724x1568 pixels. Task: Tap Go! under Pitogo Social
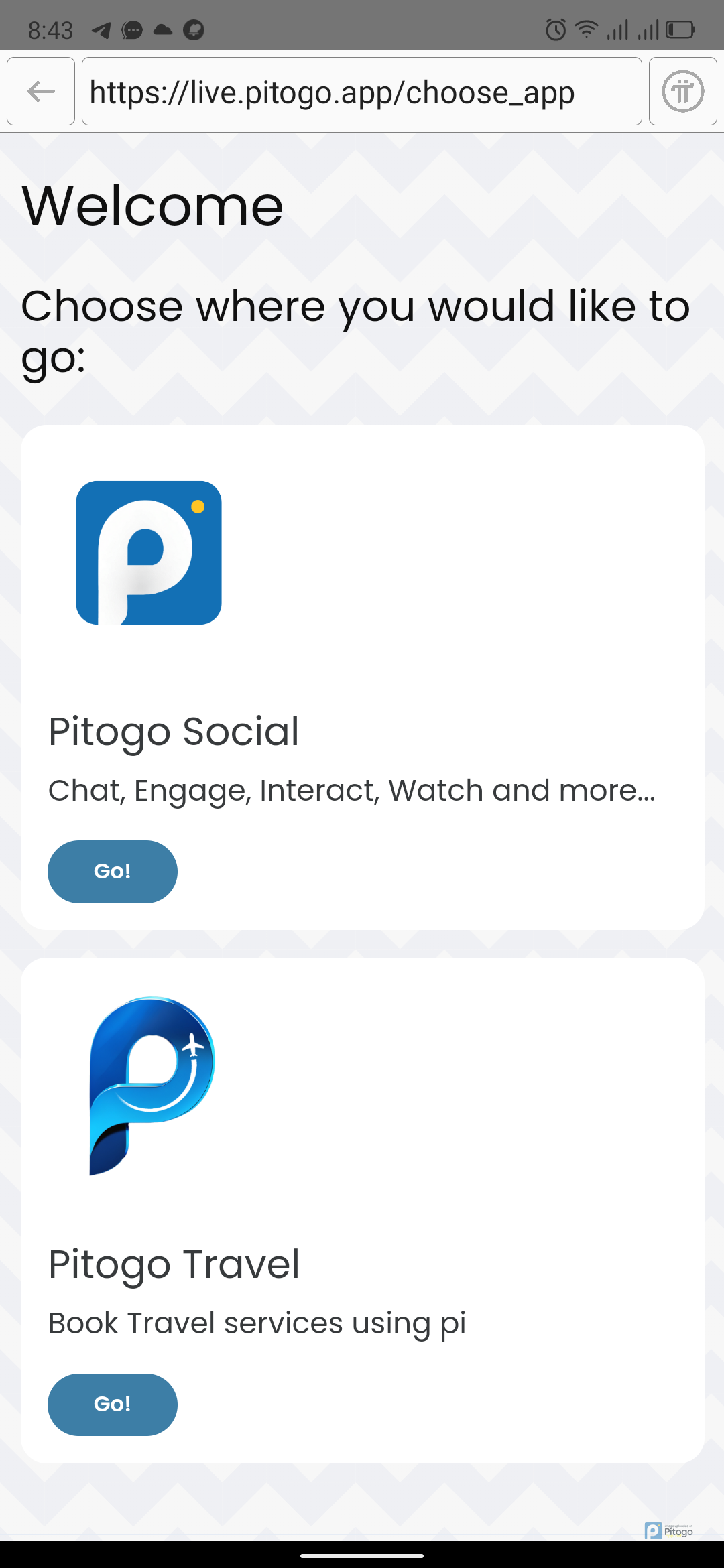click(113, 871)
